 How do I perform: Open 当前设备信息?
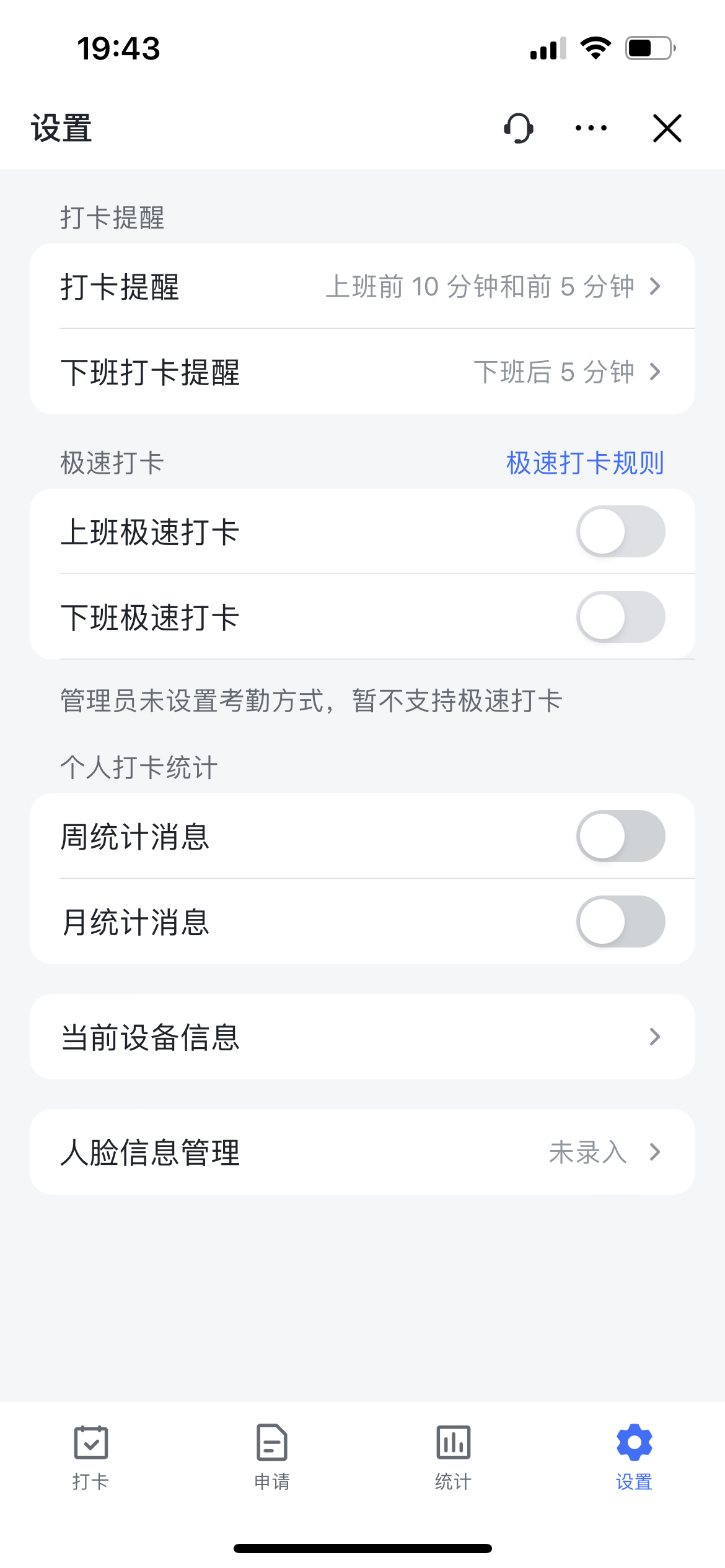click(x=362, y=1037)
